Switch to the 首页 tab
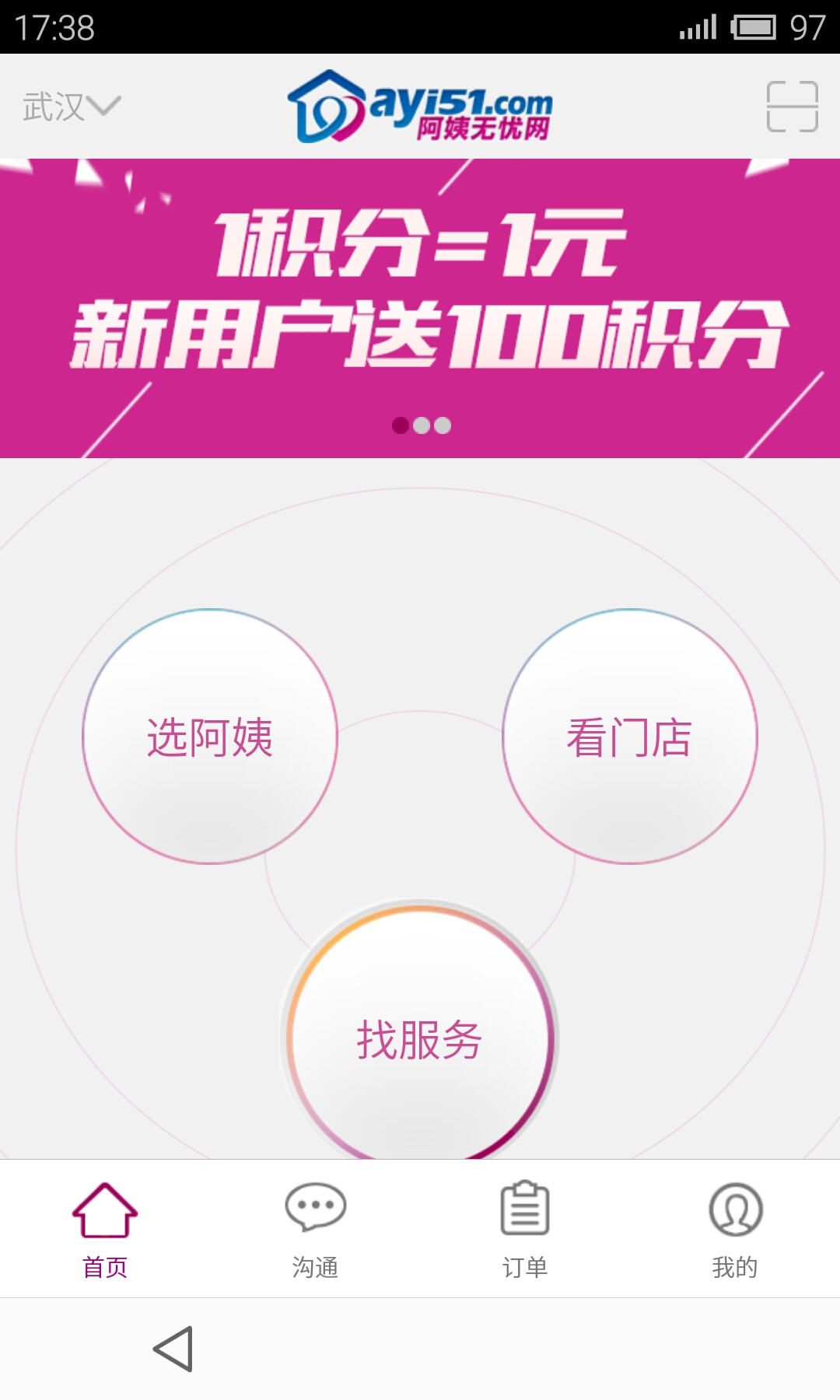The width and height of the screenshot is (840, 1400). pos(105,1229)
